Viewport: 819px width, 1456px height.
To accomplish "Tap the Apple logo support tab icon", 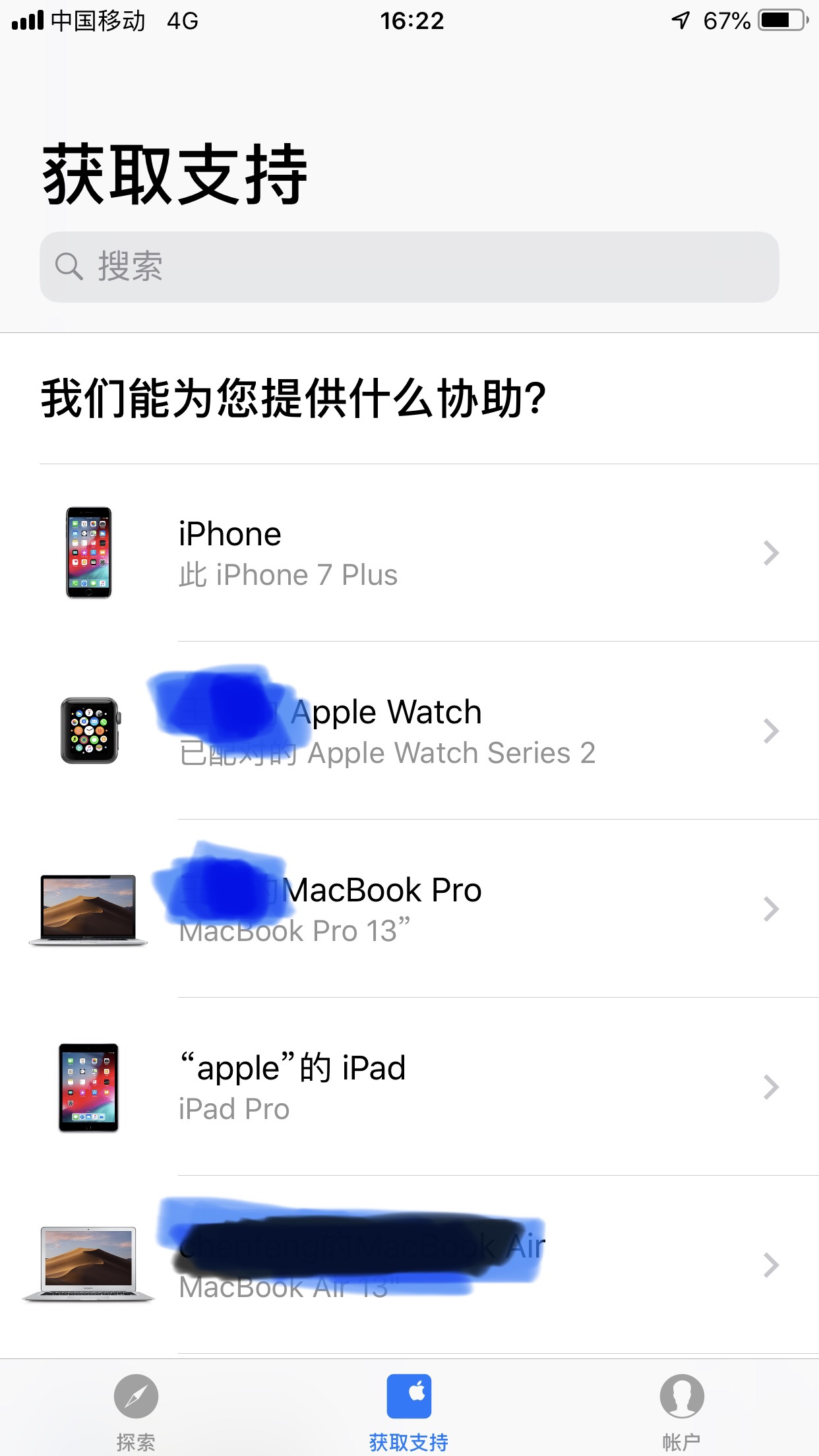I will point(409,1395).
